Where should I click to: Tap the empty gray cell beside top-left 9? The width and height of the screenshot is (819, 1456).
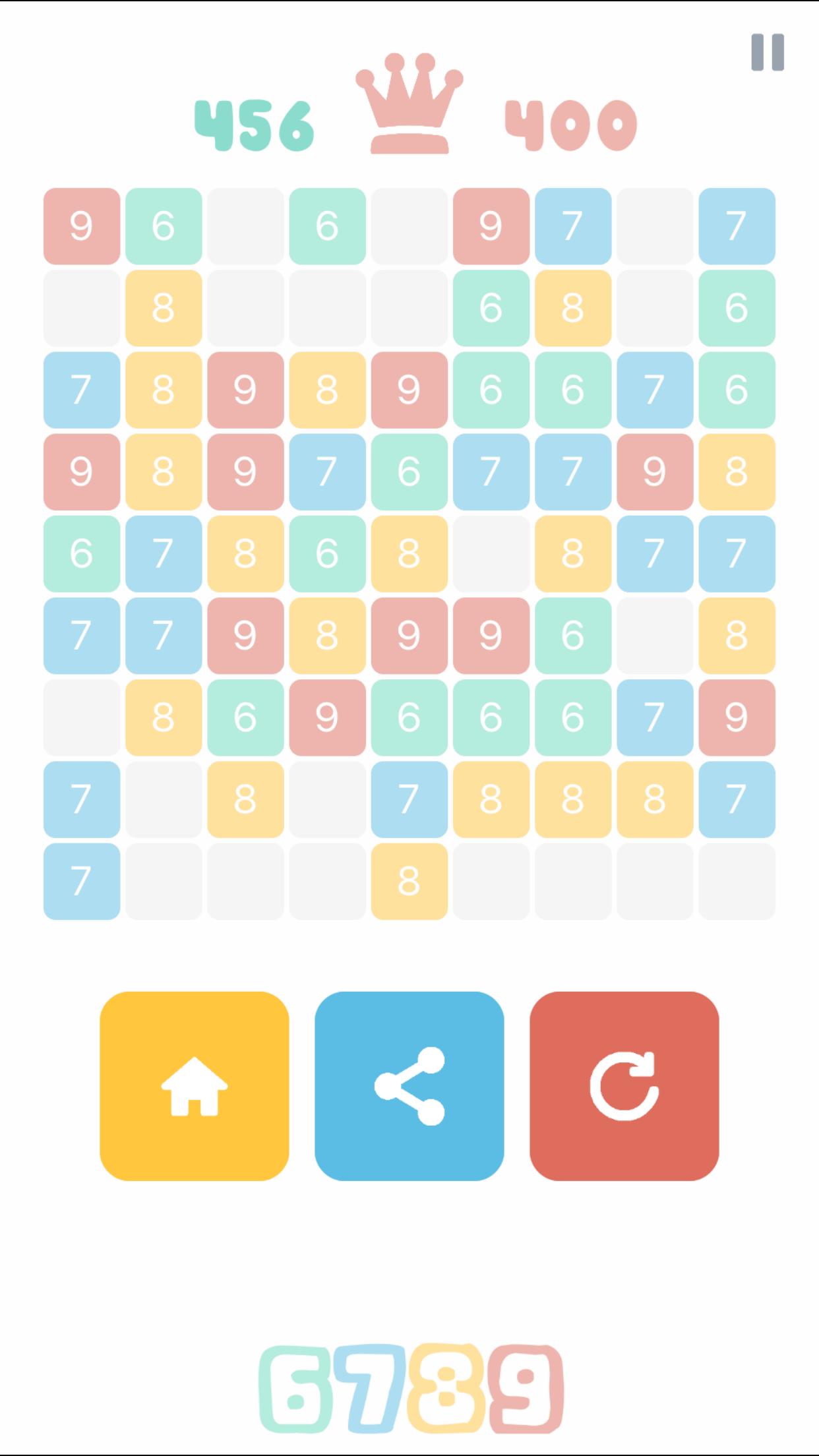245,228
